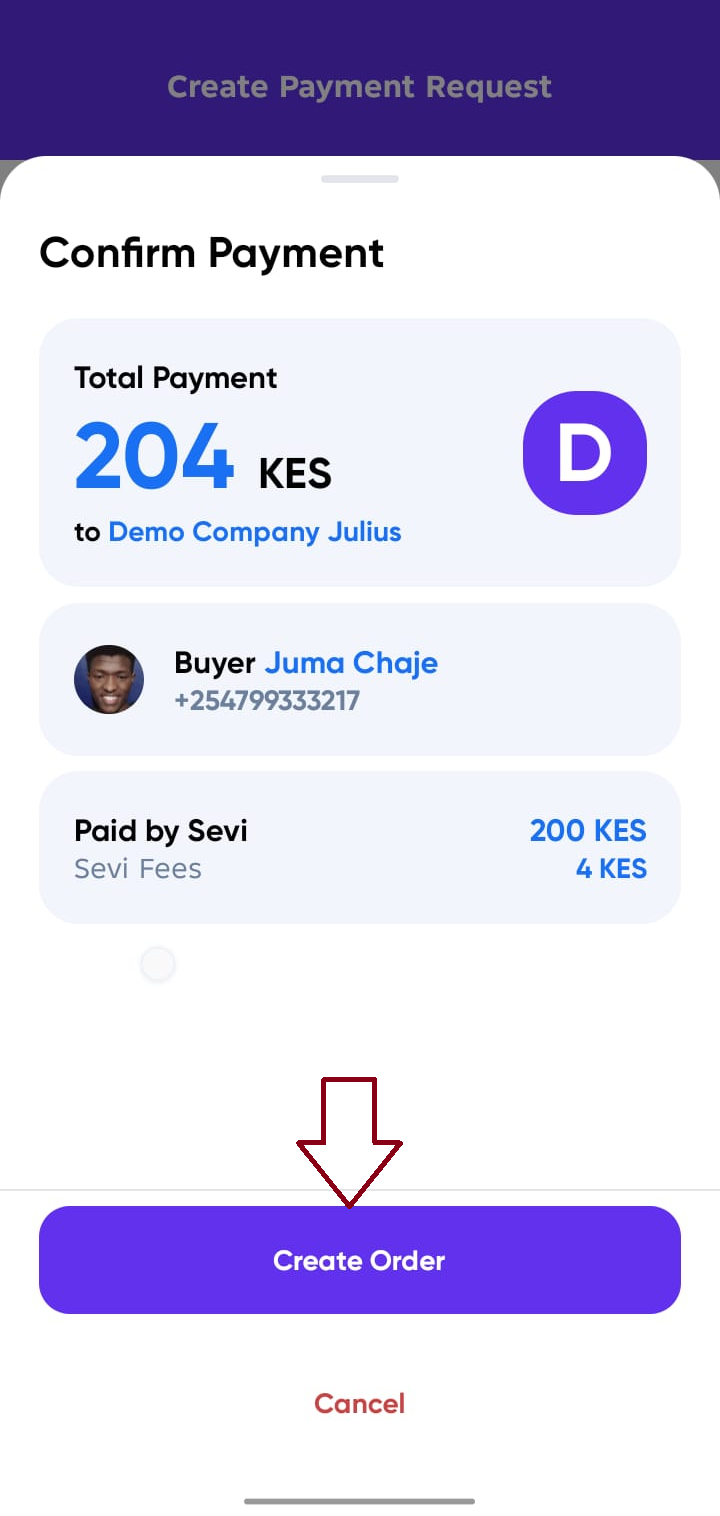Open the Demo Company Julius link

pyautogui.click(x=254, y=532)
